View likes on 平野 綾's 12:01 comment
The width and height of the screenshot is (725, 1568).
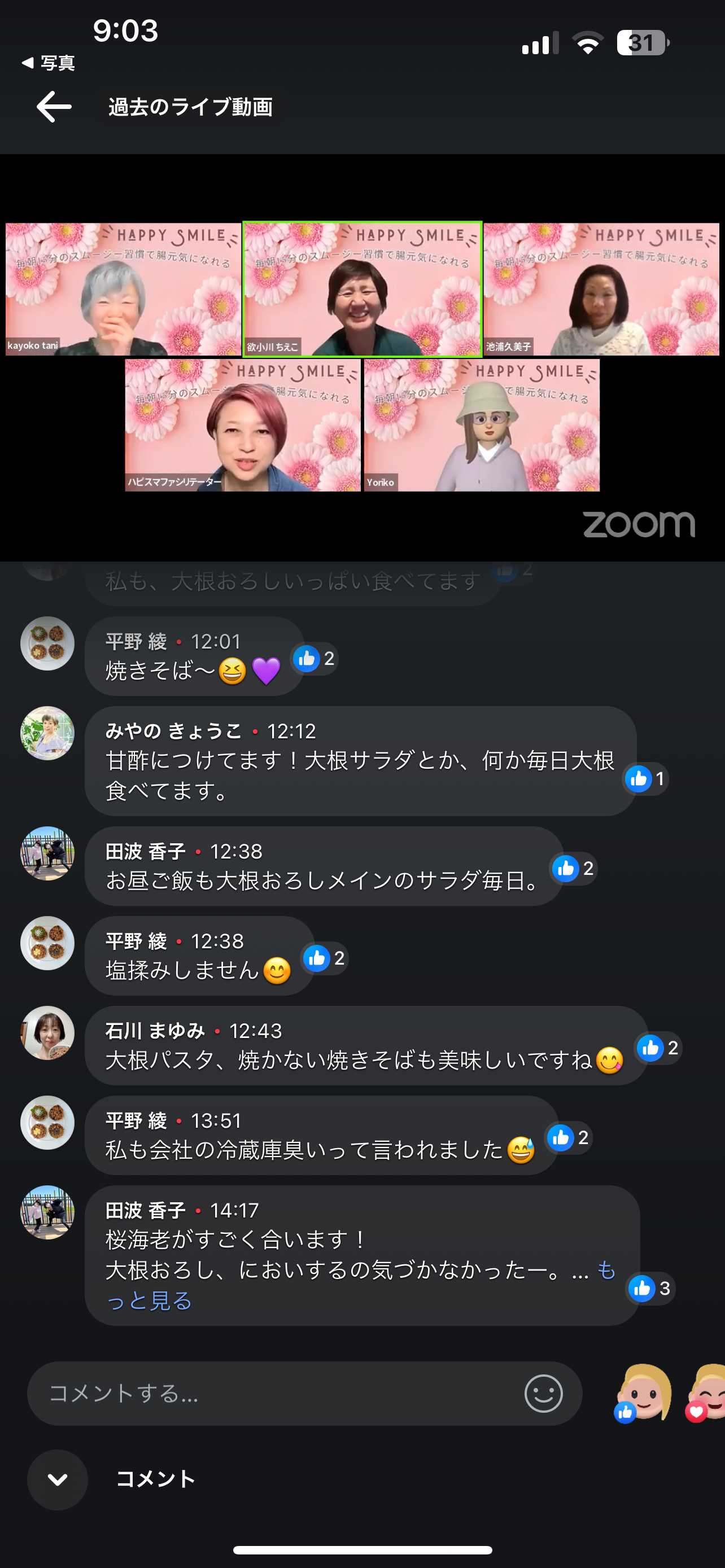315,659
